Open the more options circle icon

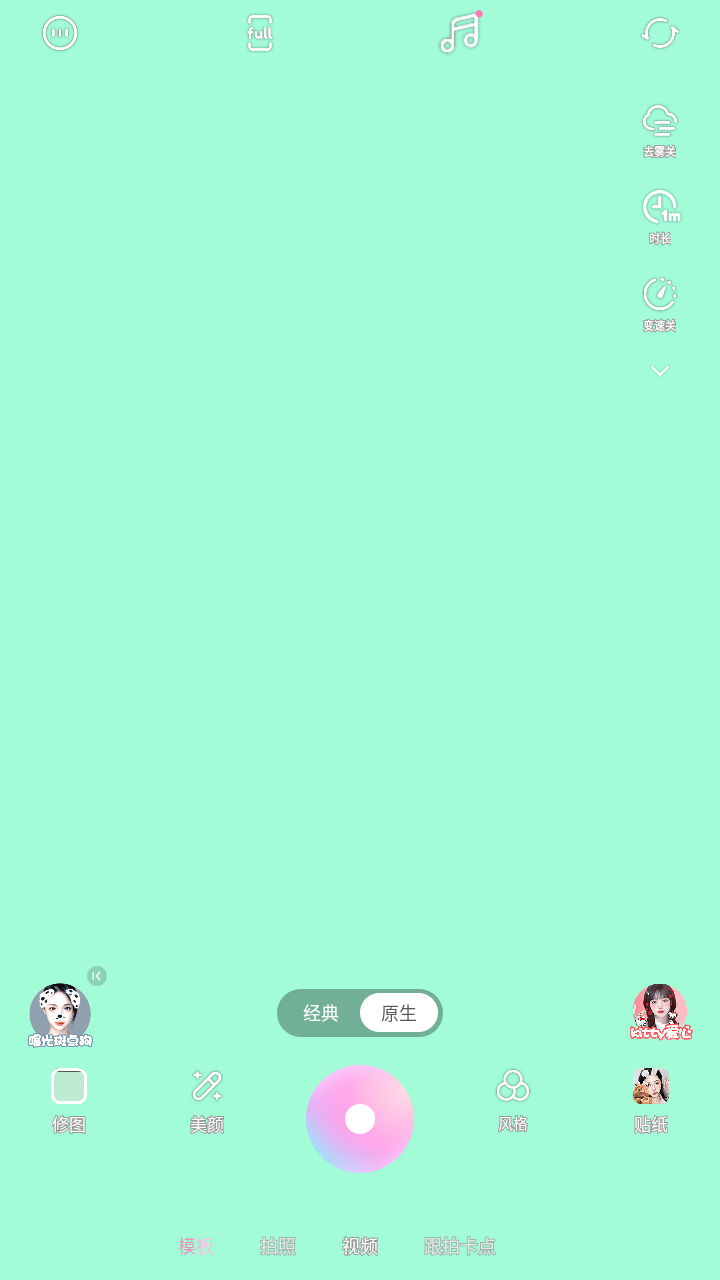click(x=60, y=33)
